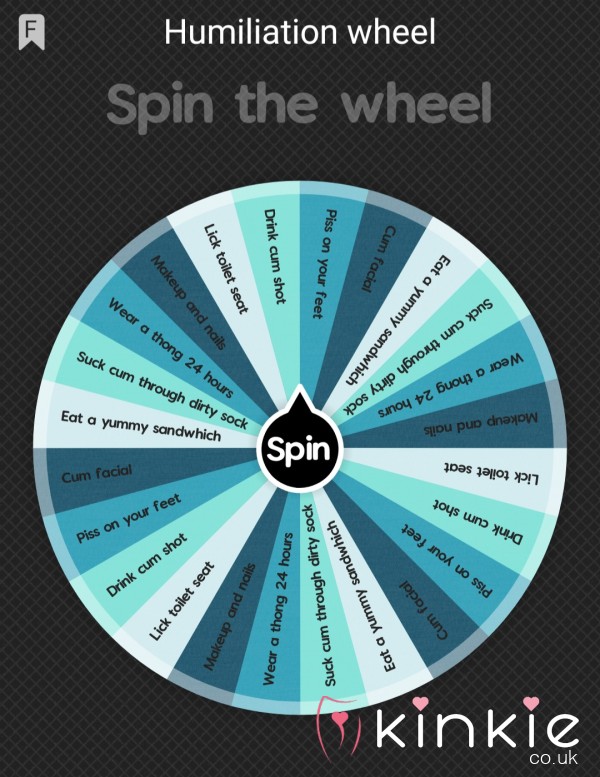Screen dimensions: 600x777
Task: Open the bookmark icon marked F
Action: pos(32,32)
